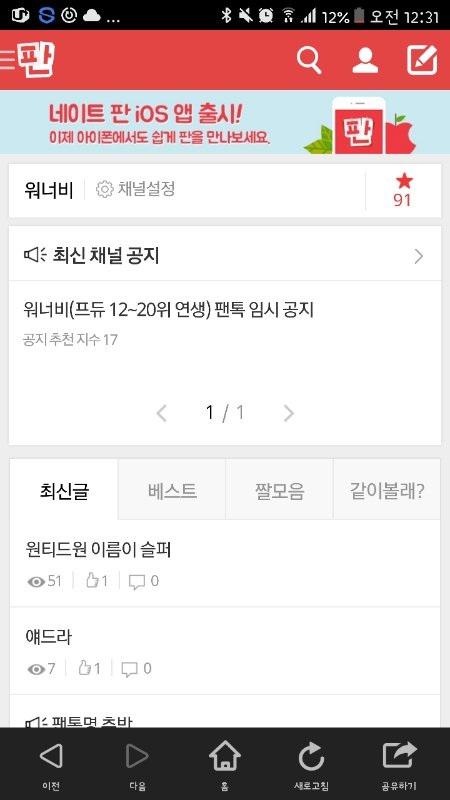Tap 공유하기 to share the page
450x800 pixels.
pyautogui.click(x=399, y=765)
